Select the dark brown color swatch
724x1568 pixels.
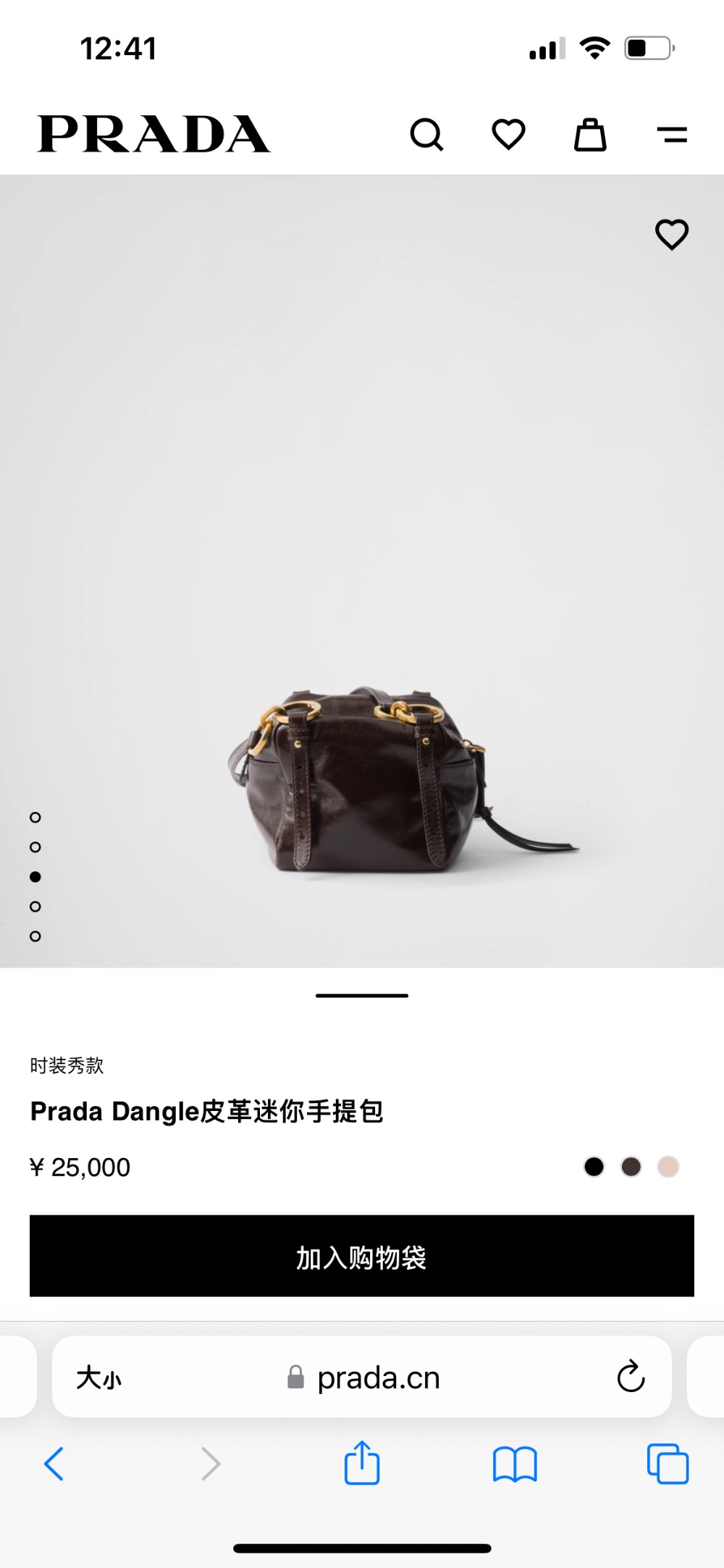coord(631,1167)
